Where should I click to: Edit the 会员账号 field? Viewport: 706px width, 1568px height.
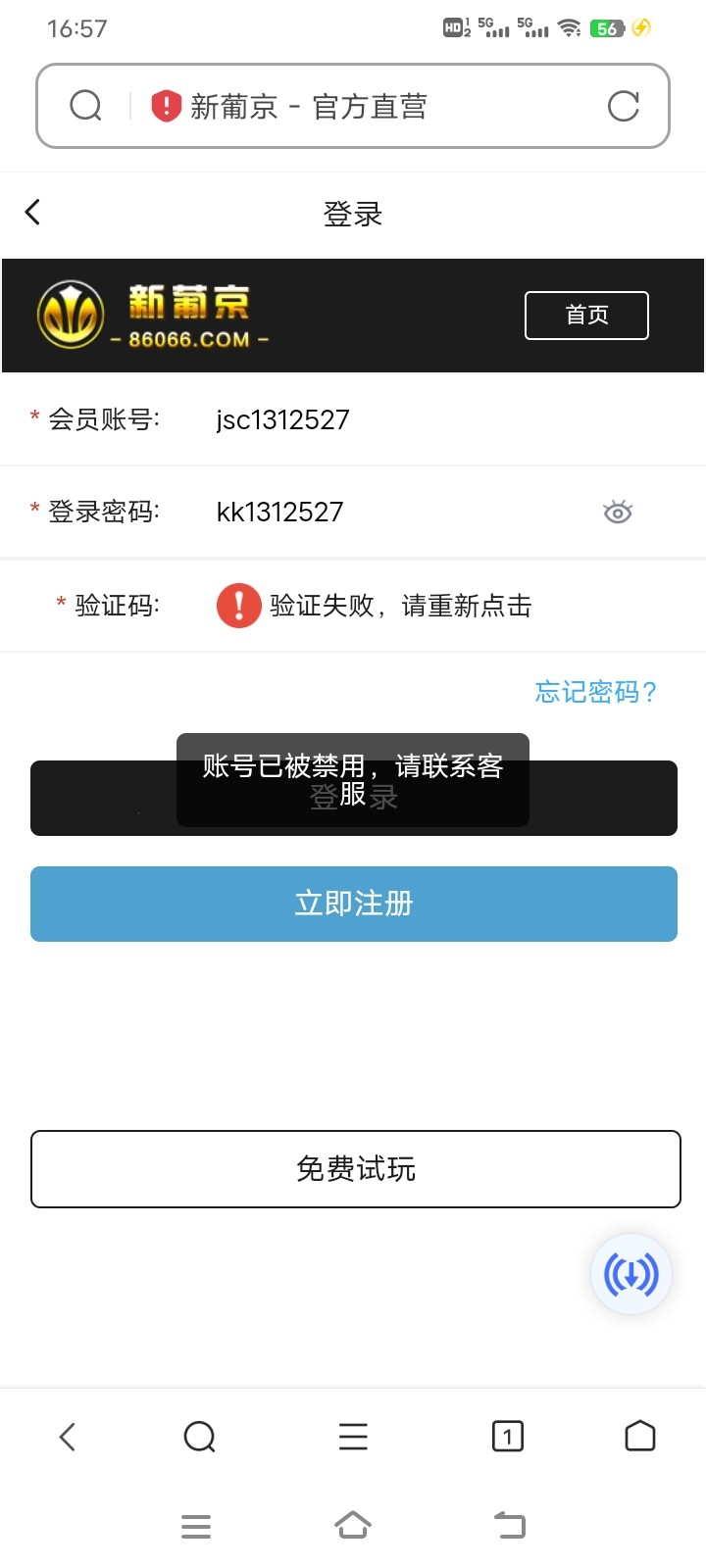click(x=392, y=419)
